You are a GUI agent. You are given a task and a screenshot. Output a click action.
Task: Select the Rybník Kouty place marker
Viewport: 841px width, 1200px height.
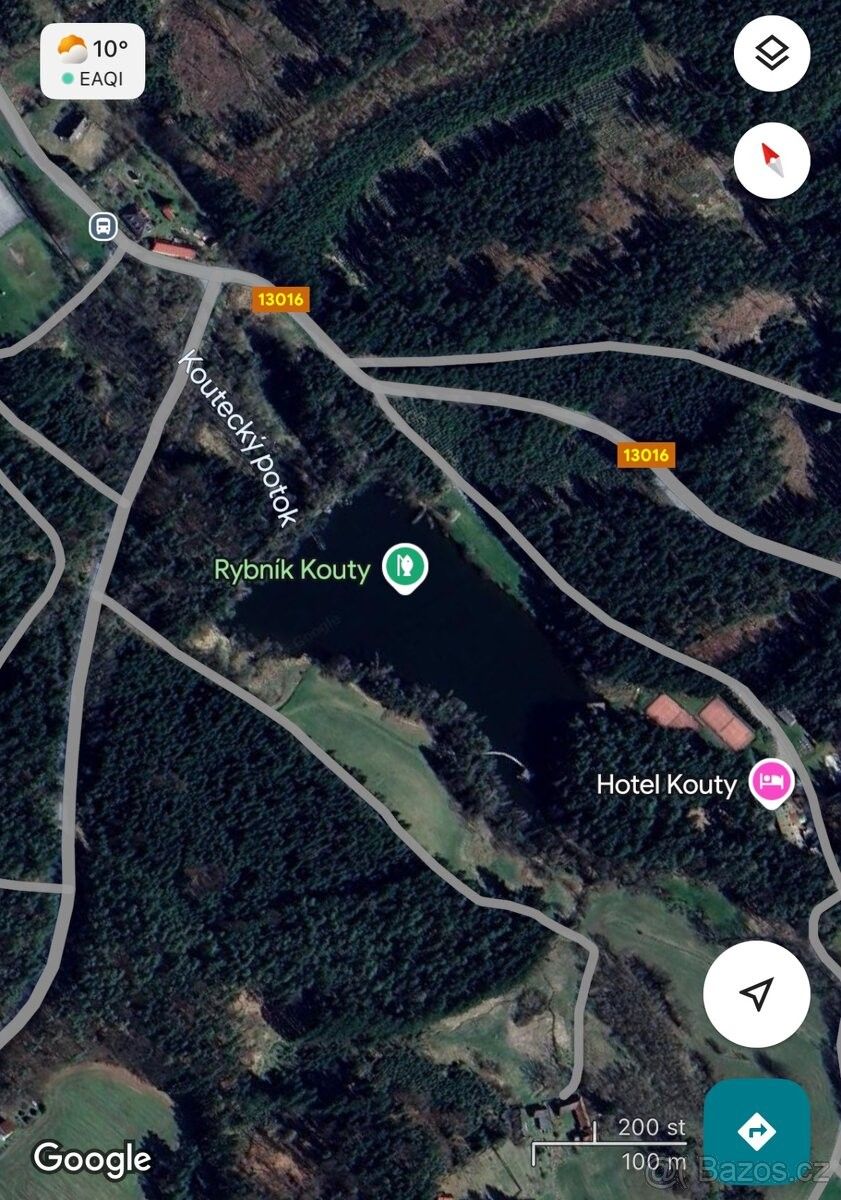pyautogui.click(x=406, y=569)
